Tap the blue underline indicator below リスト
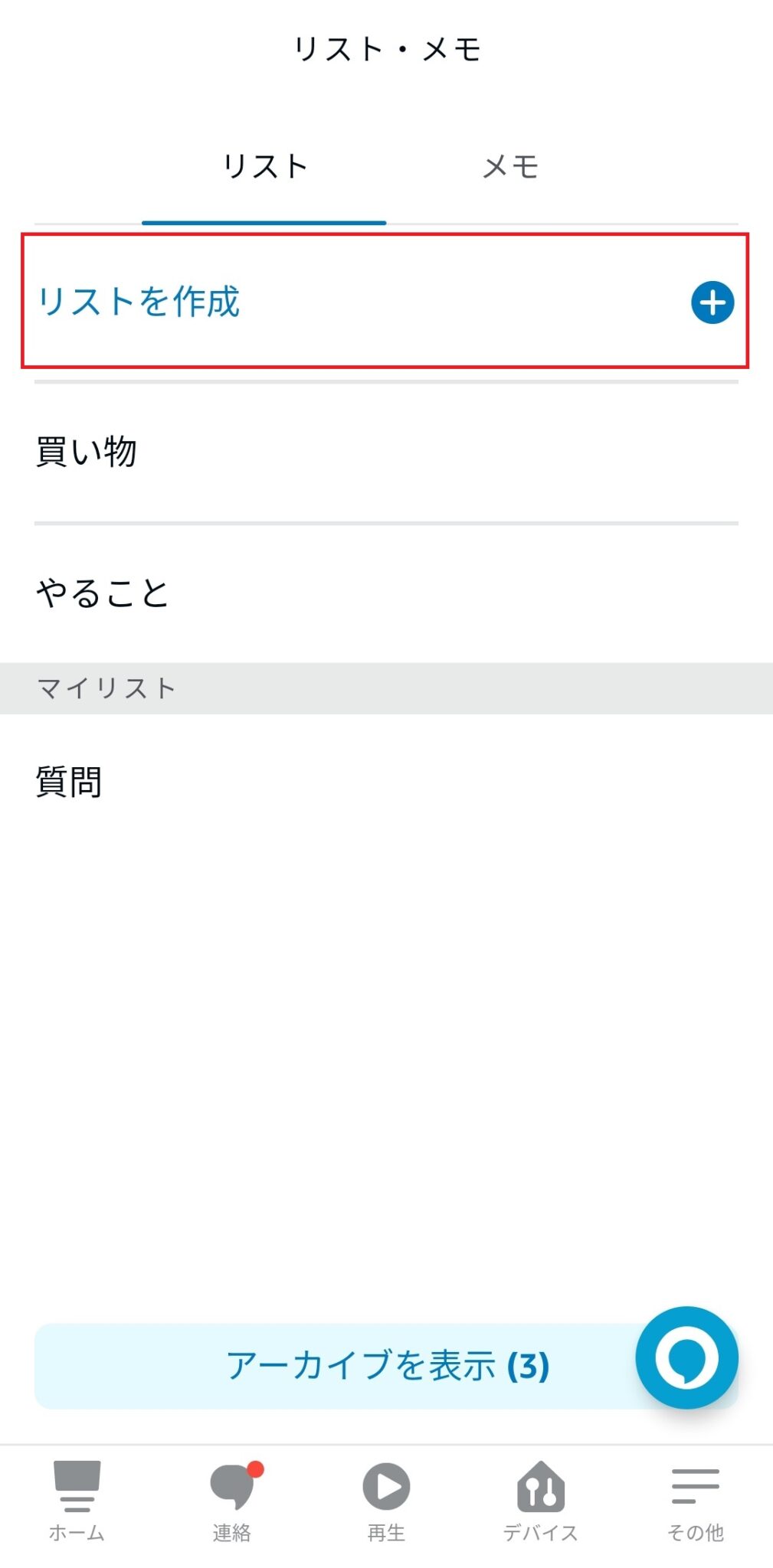The width and height of the screenshot is (773, 1568). pos(264,222)
